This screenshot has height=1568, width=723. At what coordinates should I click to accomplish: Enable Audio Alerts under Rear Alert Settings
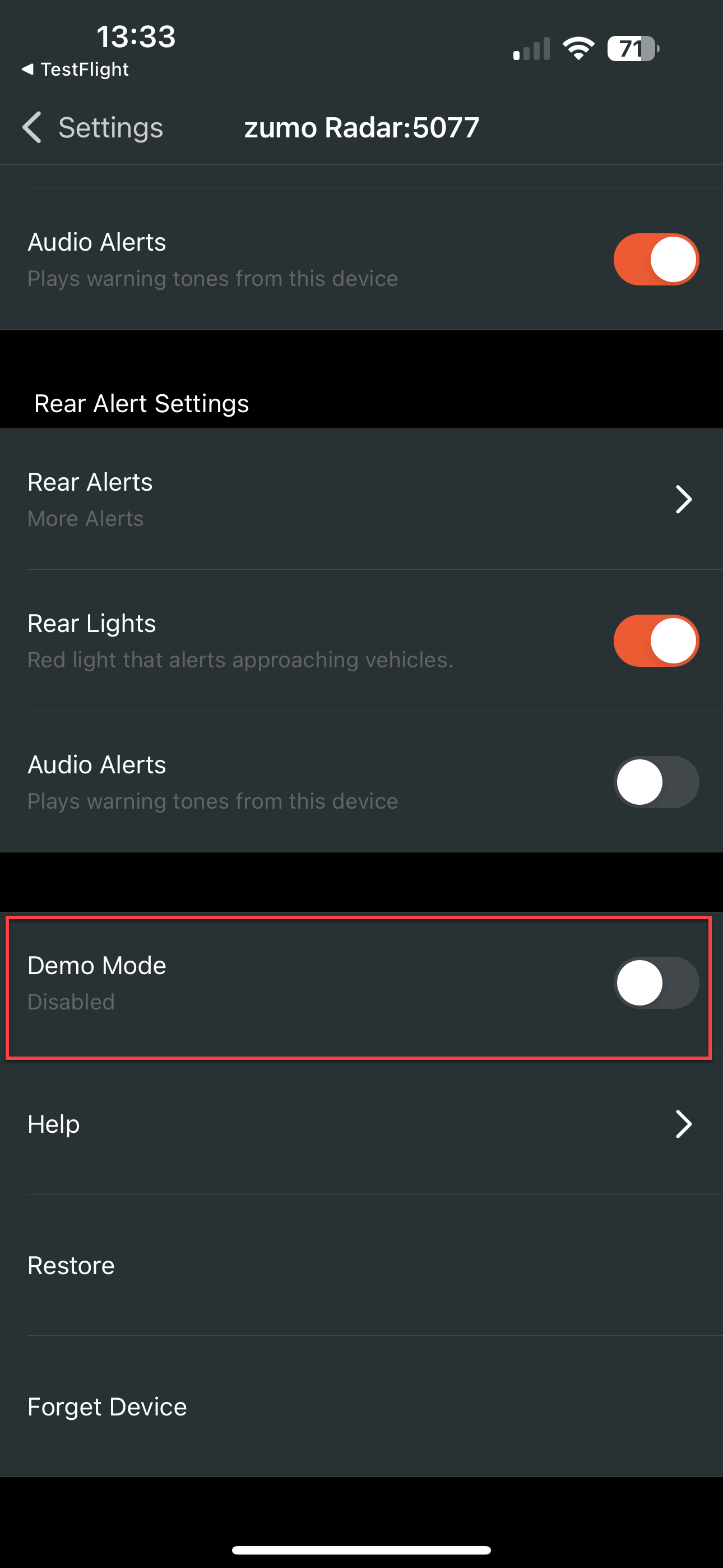click(655, 782)
